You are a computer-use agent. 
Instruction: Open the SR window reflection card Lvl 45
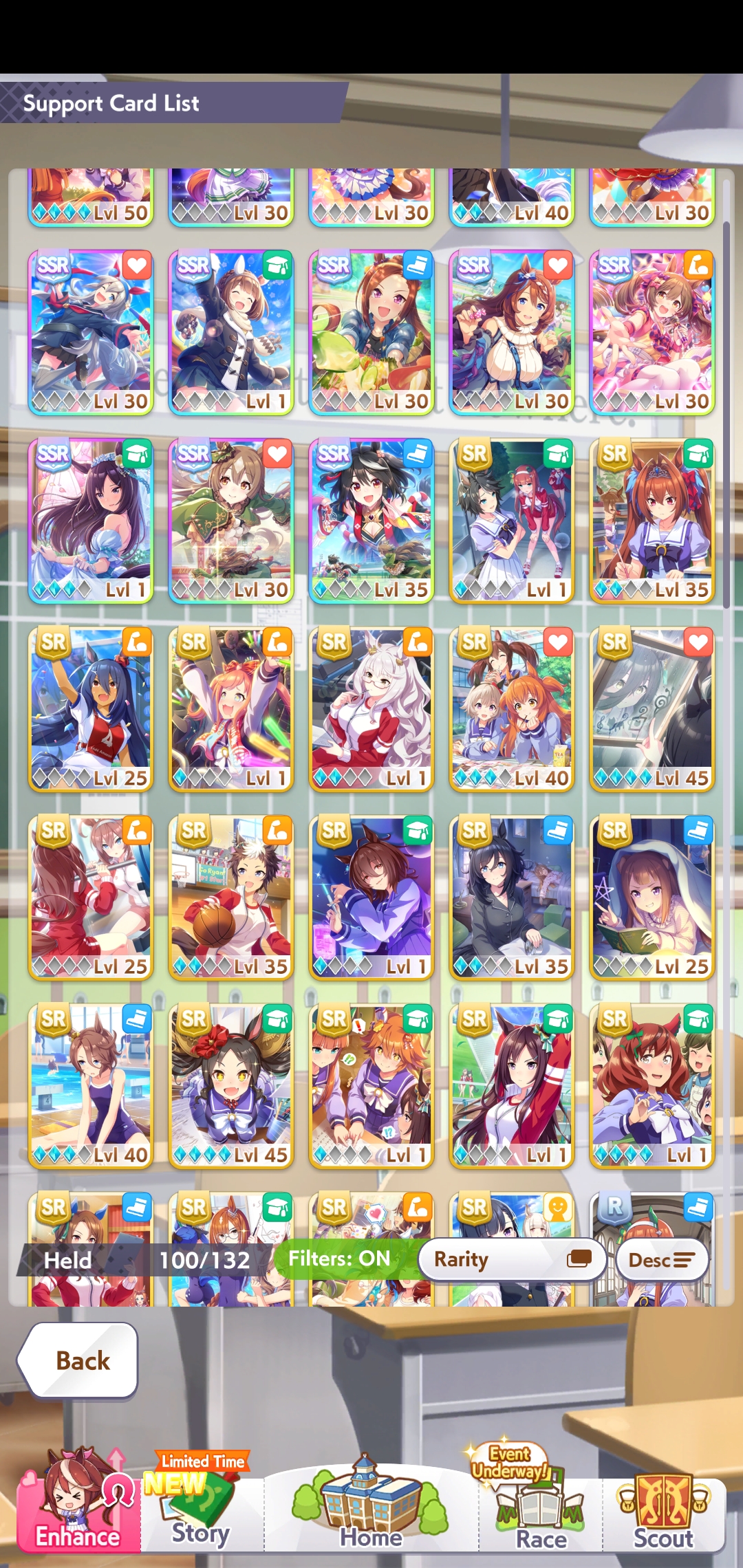652,709
